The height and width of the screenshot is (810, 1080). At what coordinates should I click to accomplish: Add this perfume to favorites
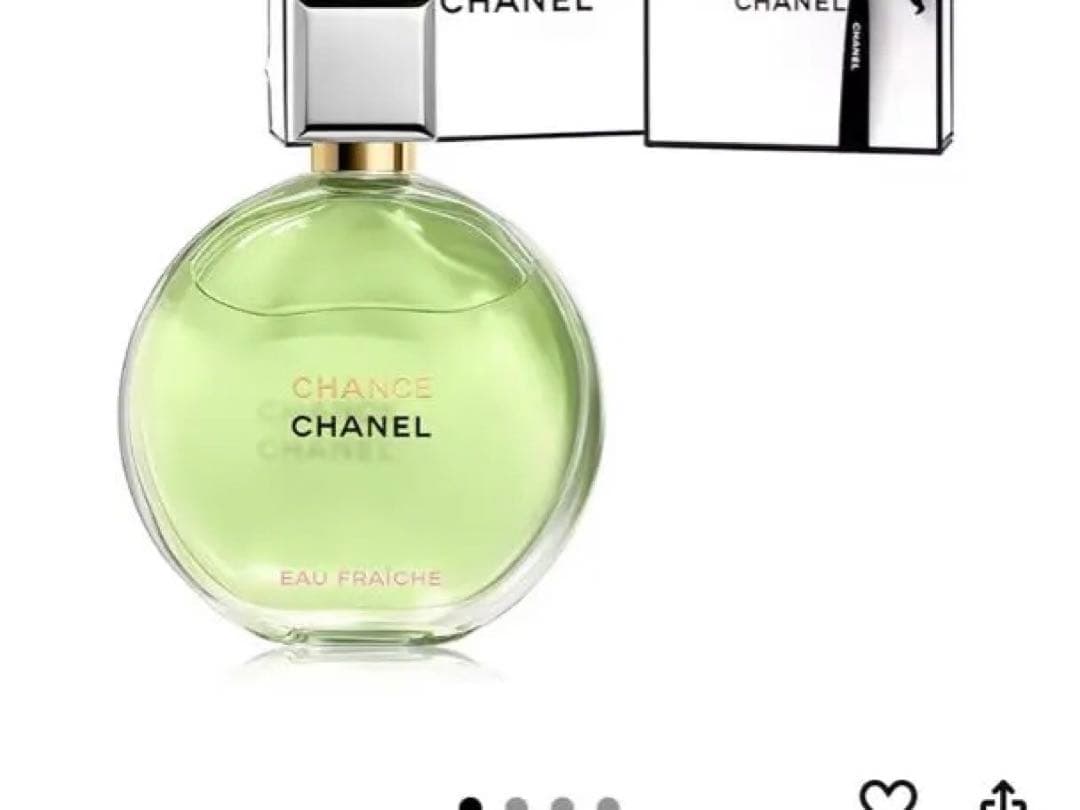(889, 799)
